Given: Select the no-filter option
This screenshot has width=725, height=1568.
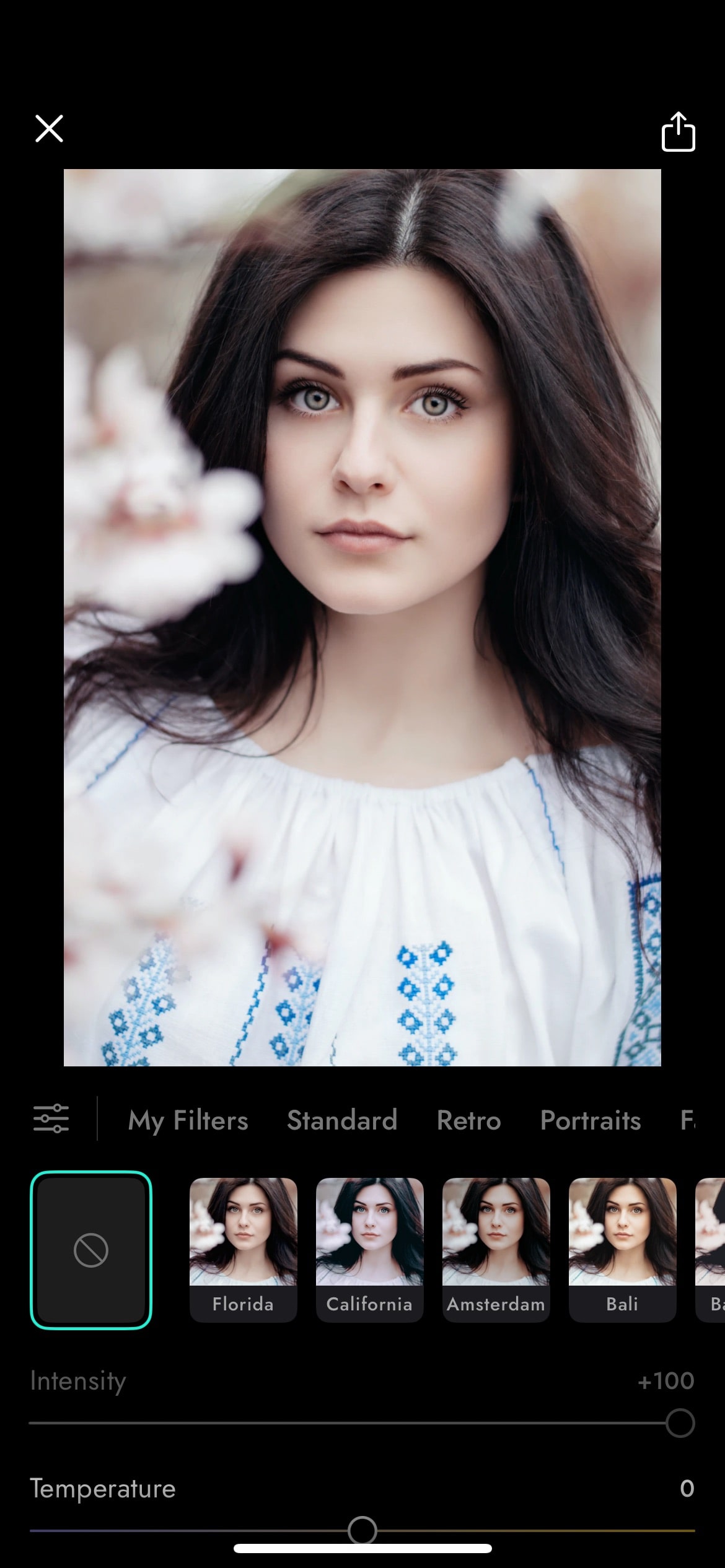Looking at the screenshot, I should click(x=91, y=1250).
